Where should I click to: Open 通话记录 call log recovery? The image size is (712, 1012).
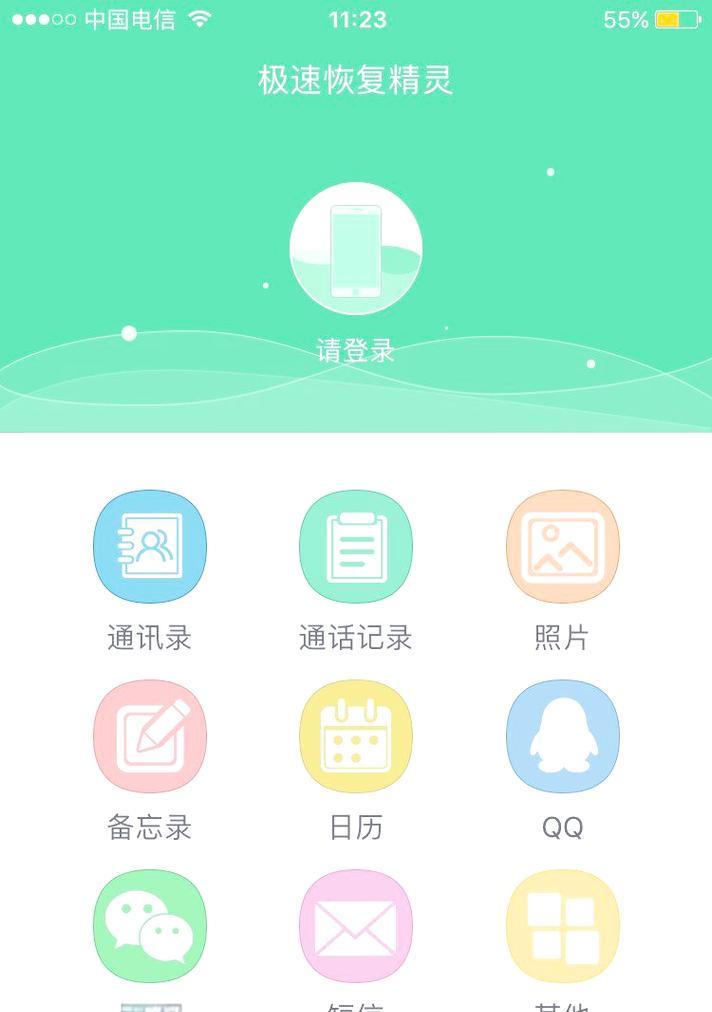(x=356, y=547)
